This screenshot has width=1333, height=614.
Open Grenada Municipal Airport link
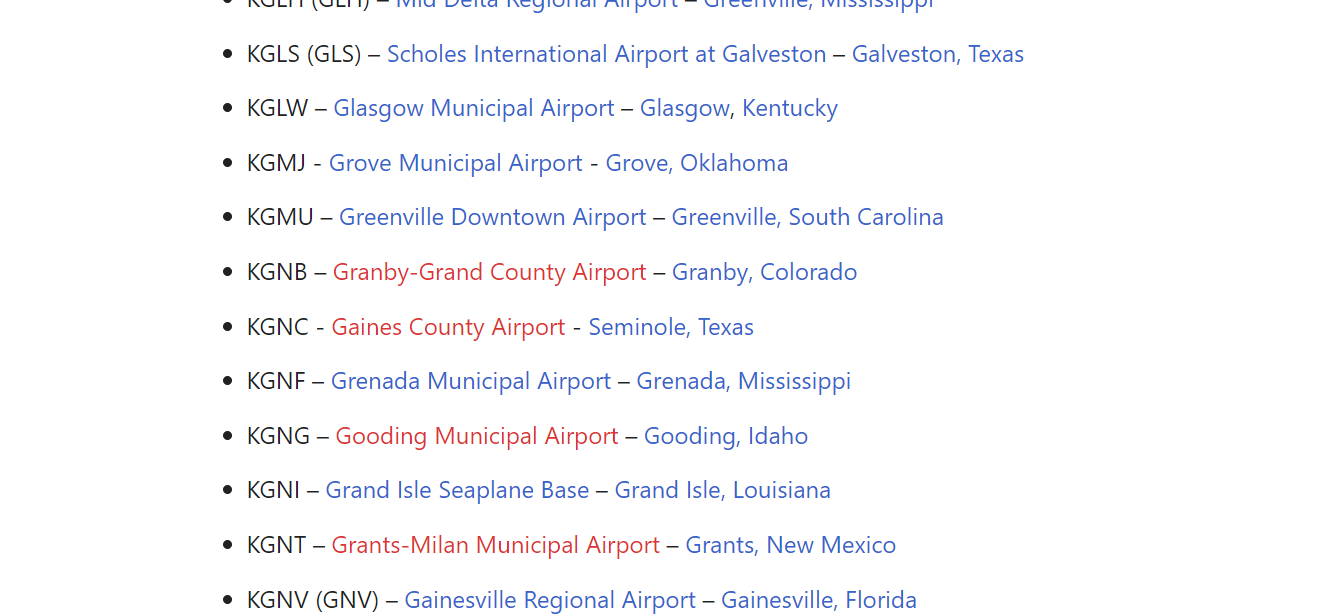click(470, 381)
